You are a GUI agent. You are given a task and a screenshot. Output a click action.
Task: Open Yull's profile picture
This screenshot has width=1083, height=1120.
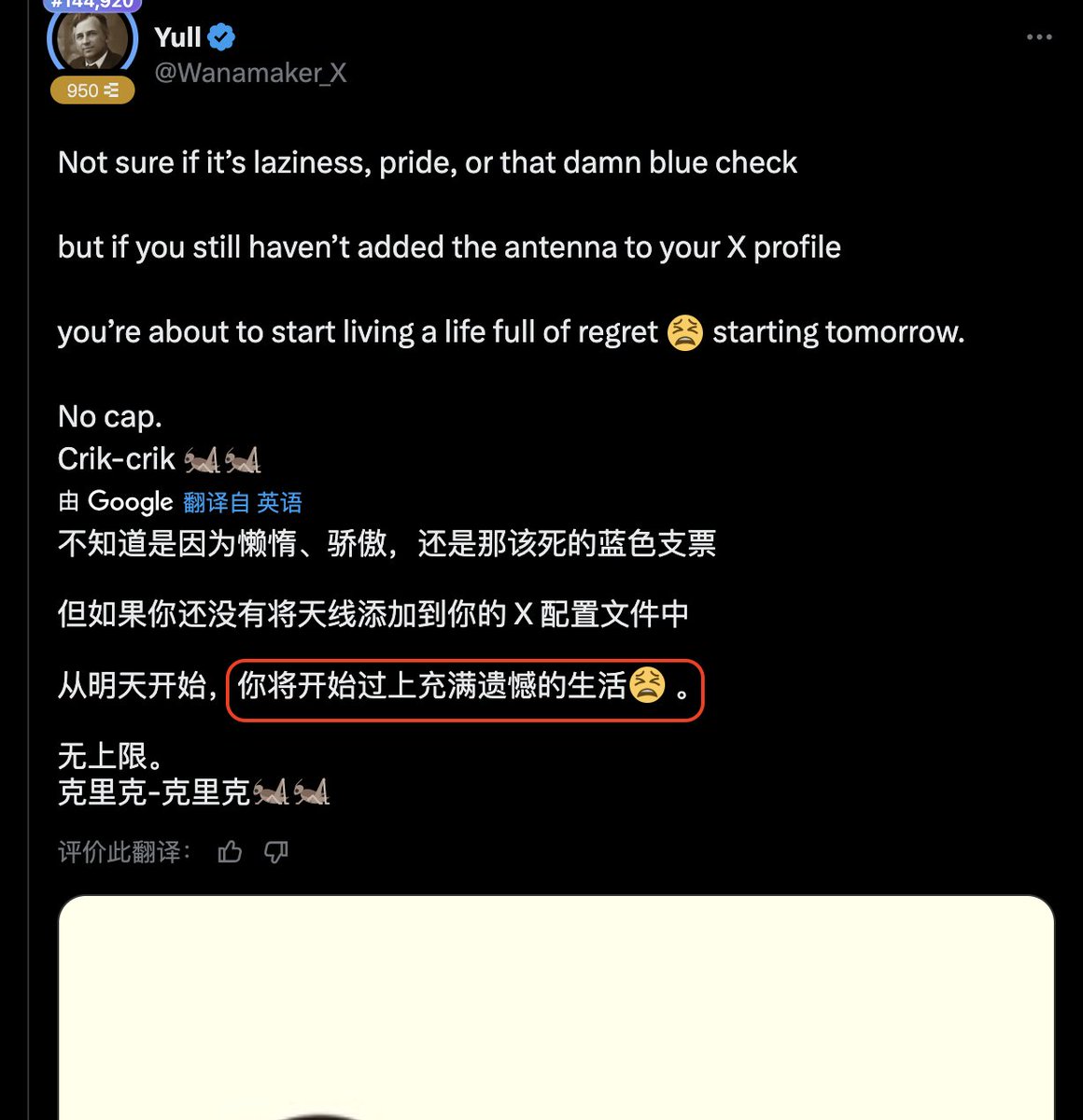coord(91,41)
